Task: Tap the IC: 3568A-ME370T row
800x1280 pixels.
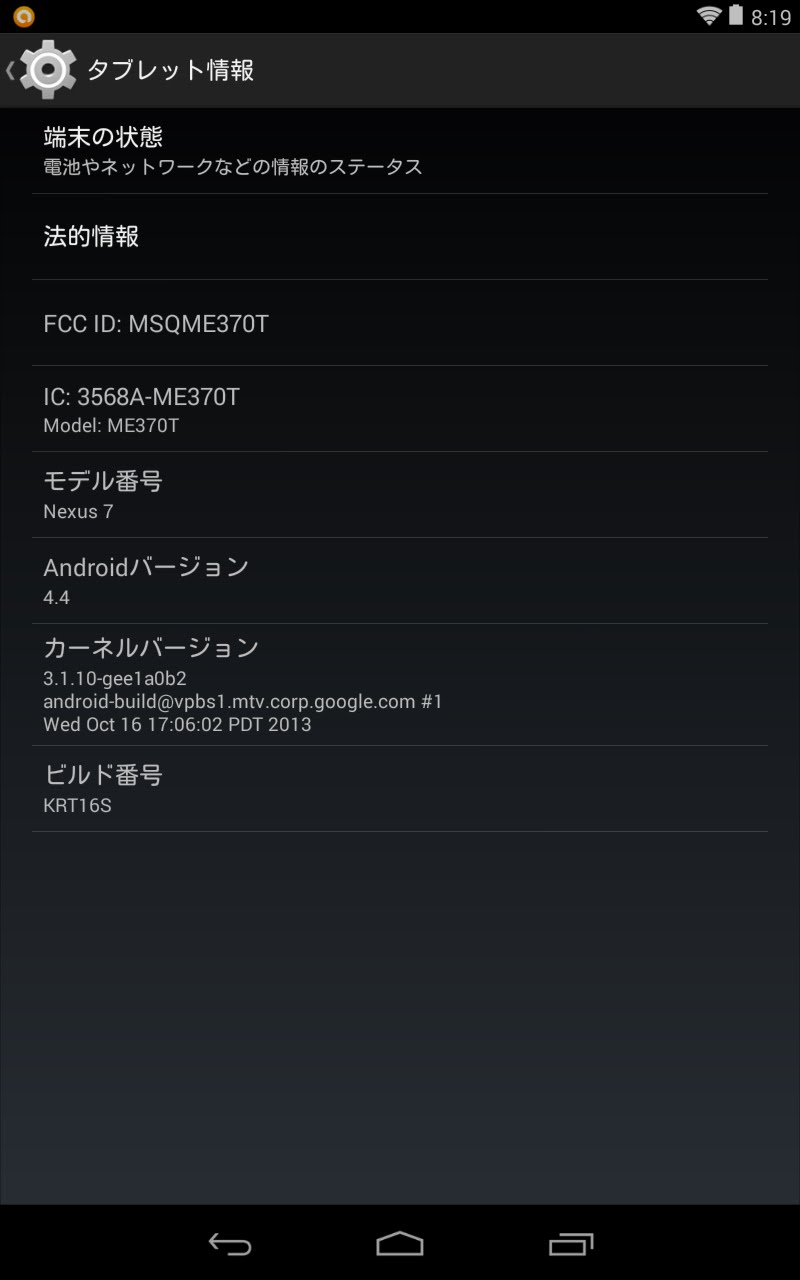Action: click(400, 409)
